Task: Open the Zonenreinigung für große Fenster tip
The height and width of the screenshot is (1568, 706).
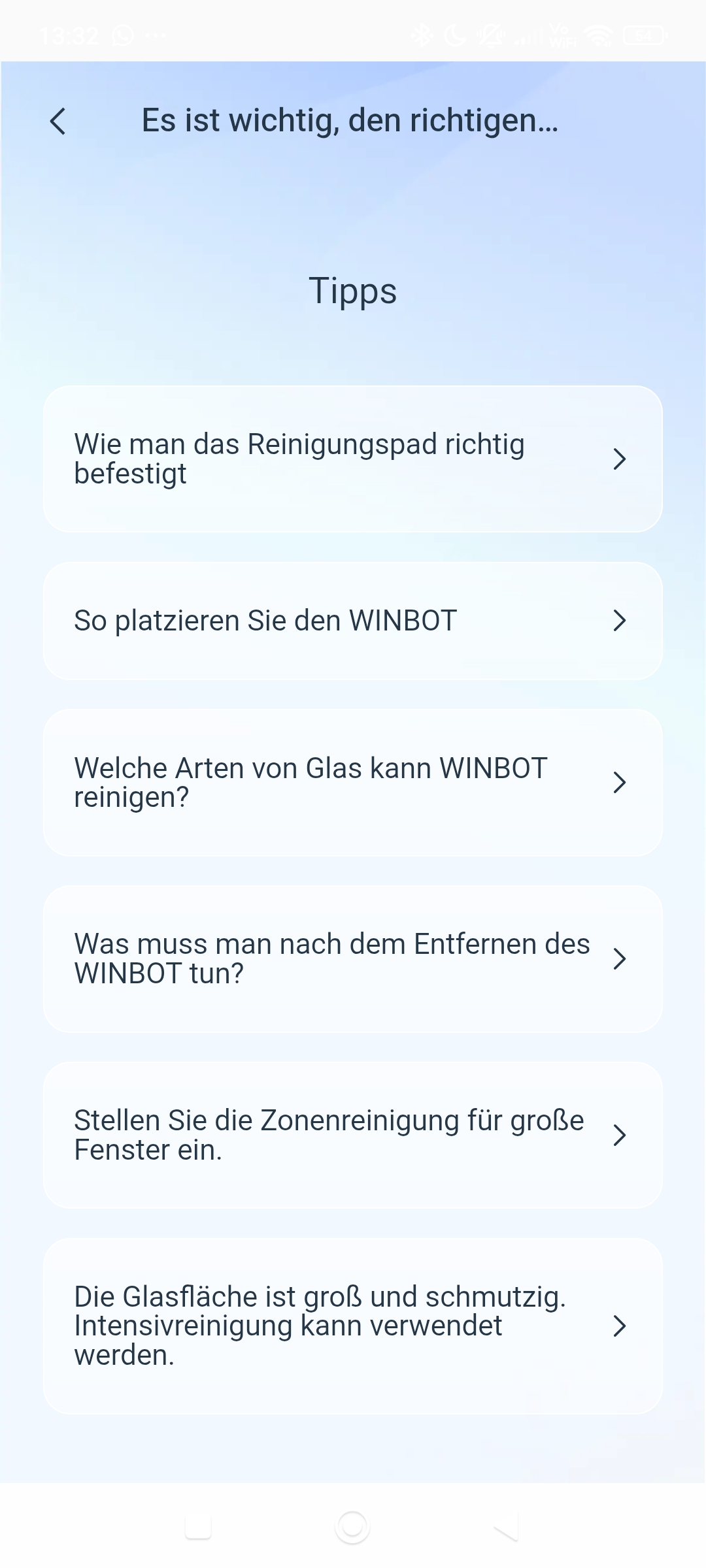Action: coord(352,1135)
